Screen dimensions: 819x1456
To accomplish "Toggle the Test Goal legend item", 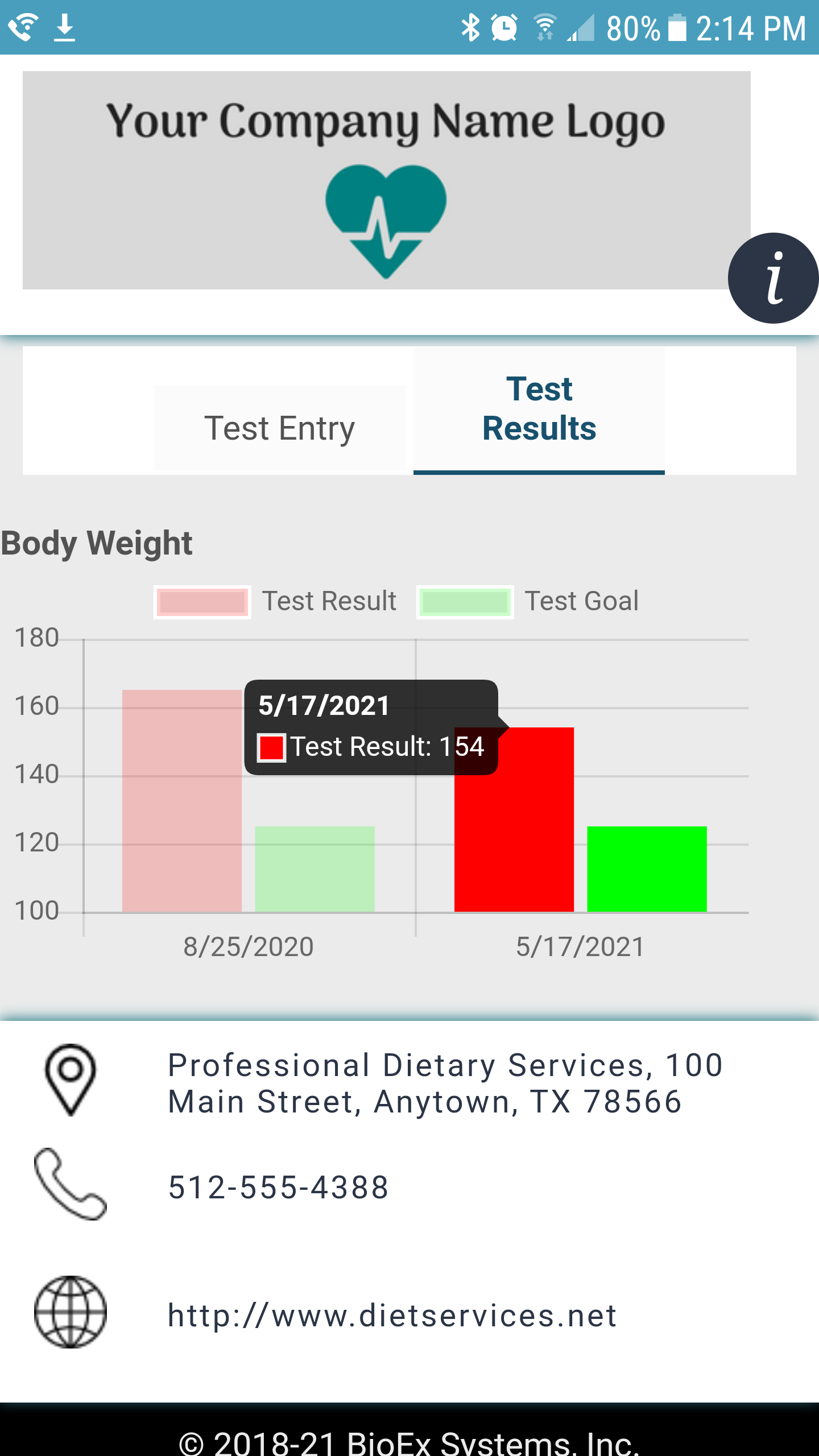I will coord(528,602).
